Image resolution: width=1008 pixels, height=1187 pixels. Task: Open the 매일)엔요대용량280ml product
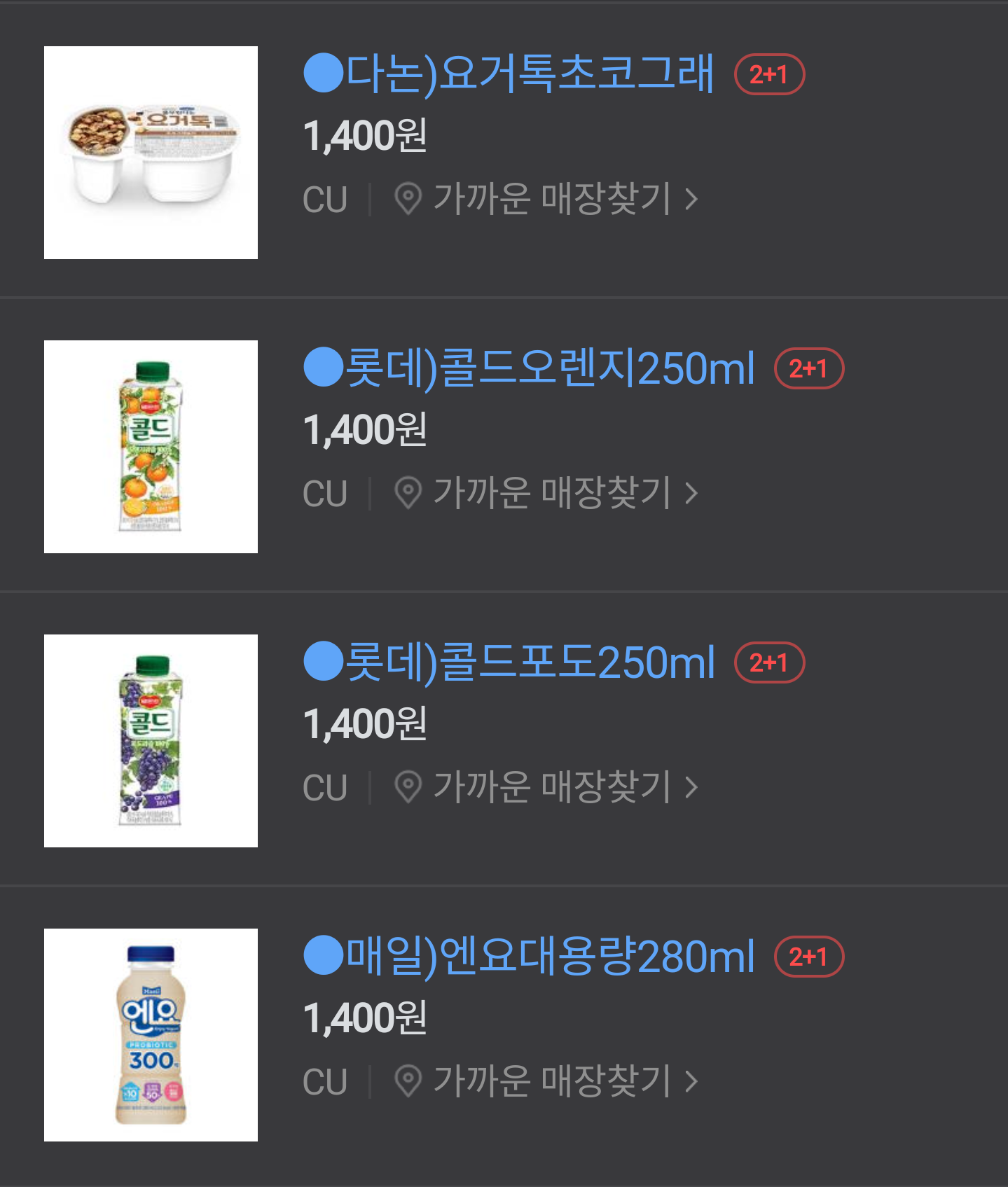click(x=529, y=956)
